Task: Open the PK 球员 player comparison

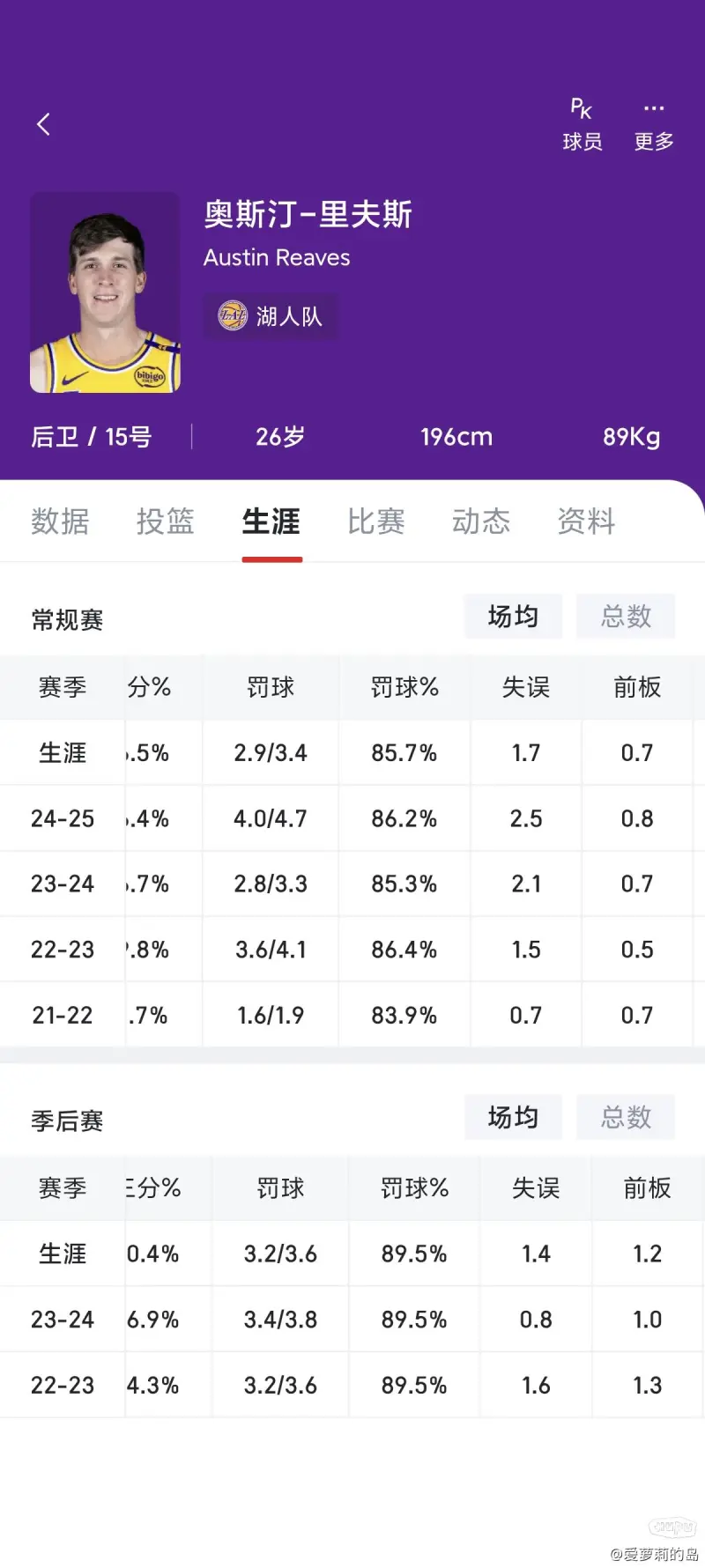Action: tap(583, 124)
